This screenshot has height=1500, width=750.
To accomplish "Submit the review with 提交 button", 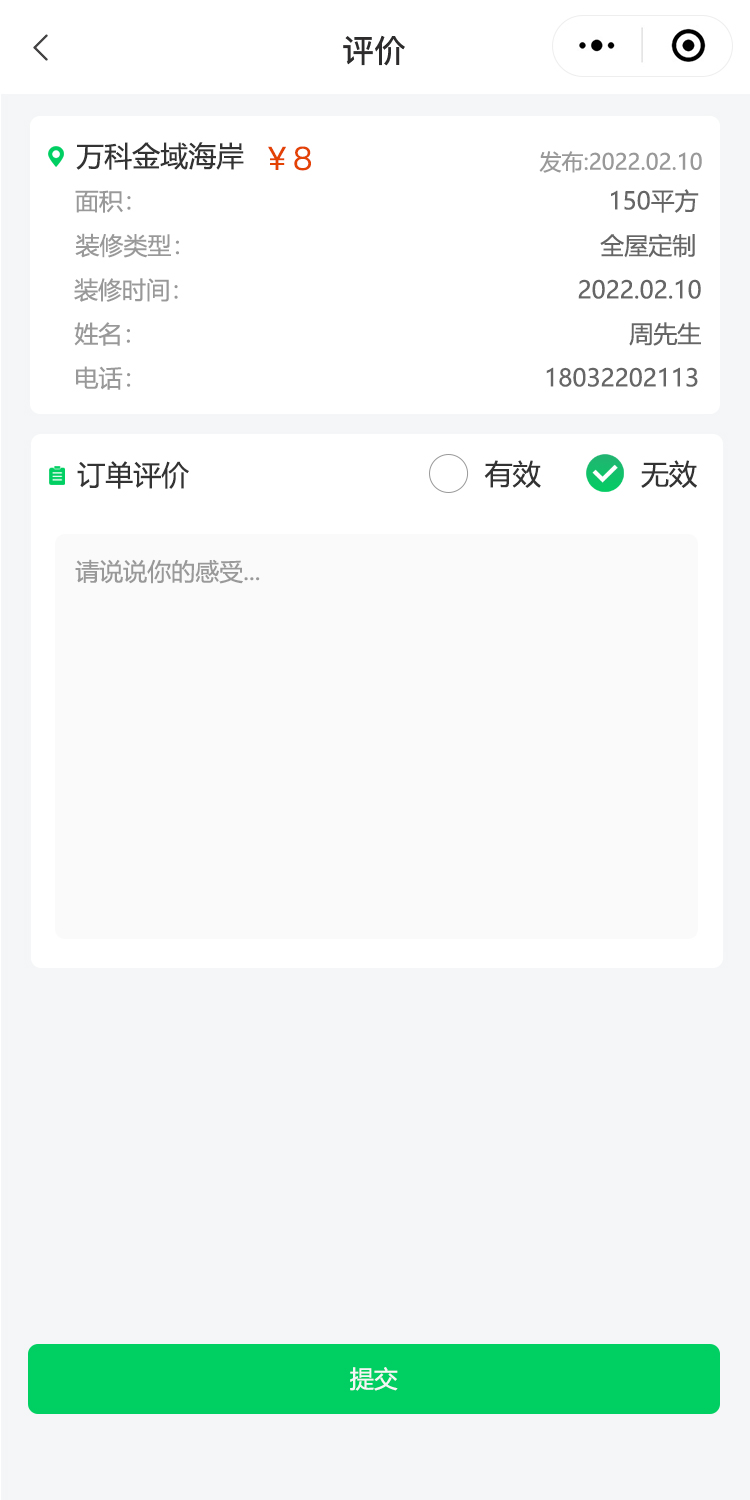I will click(x=374, y=1379).
